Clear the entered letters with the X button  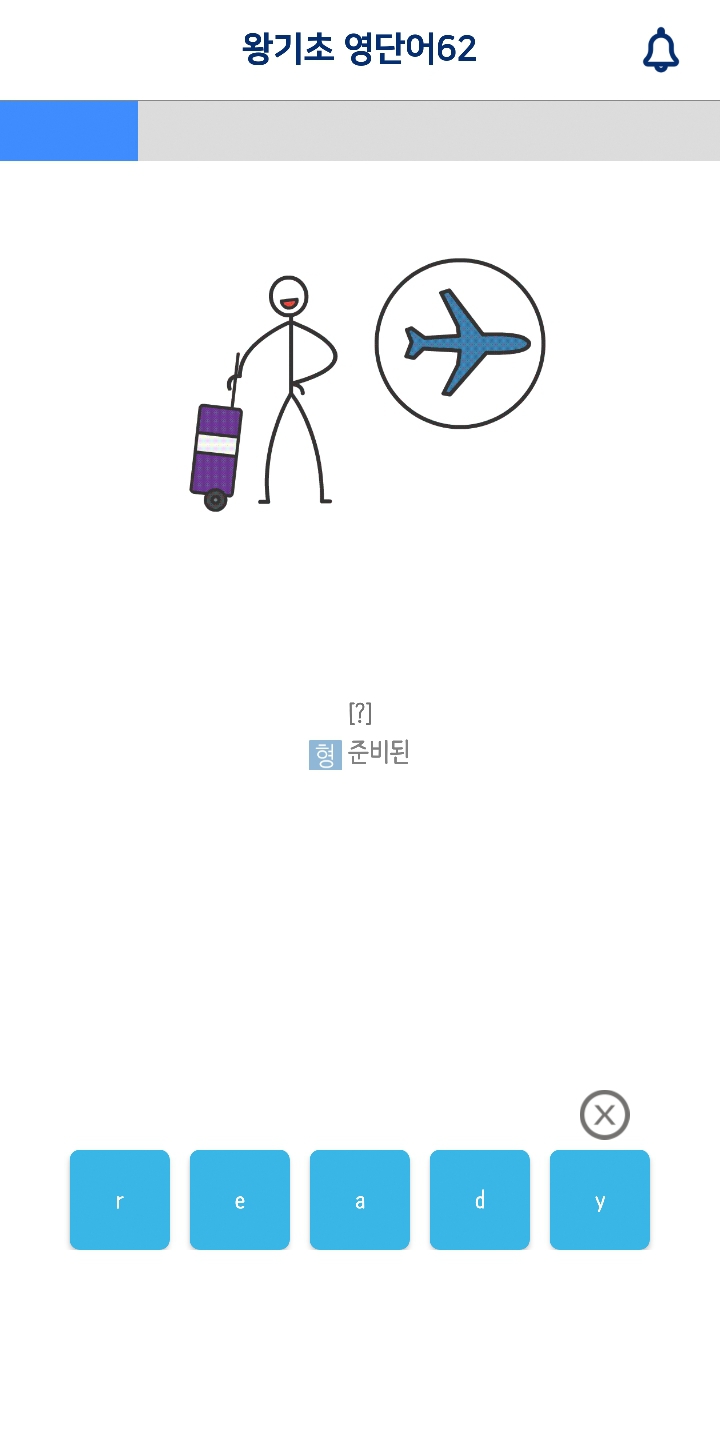point(605,1115)
